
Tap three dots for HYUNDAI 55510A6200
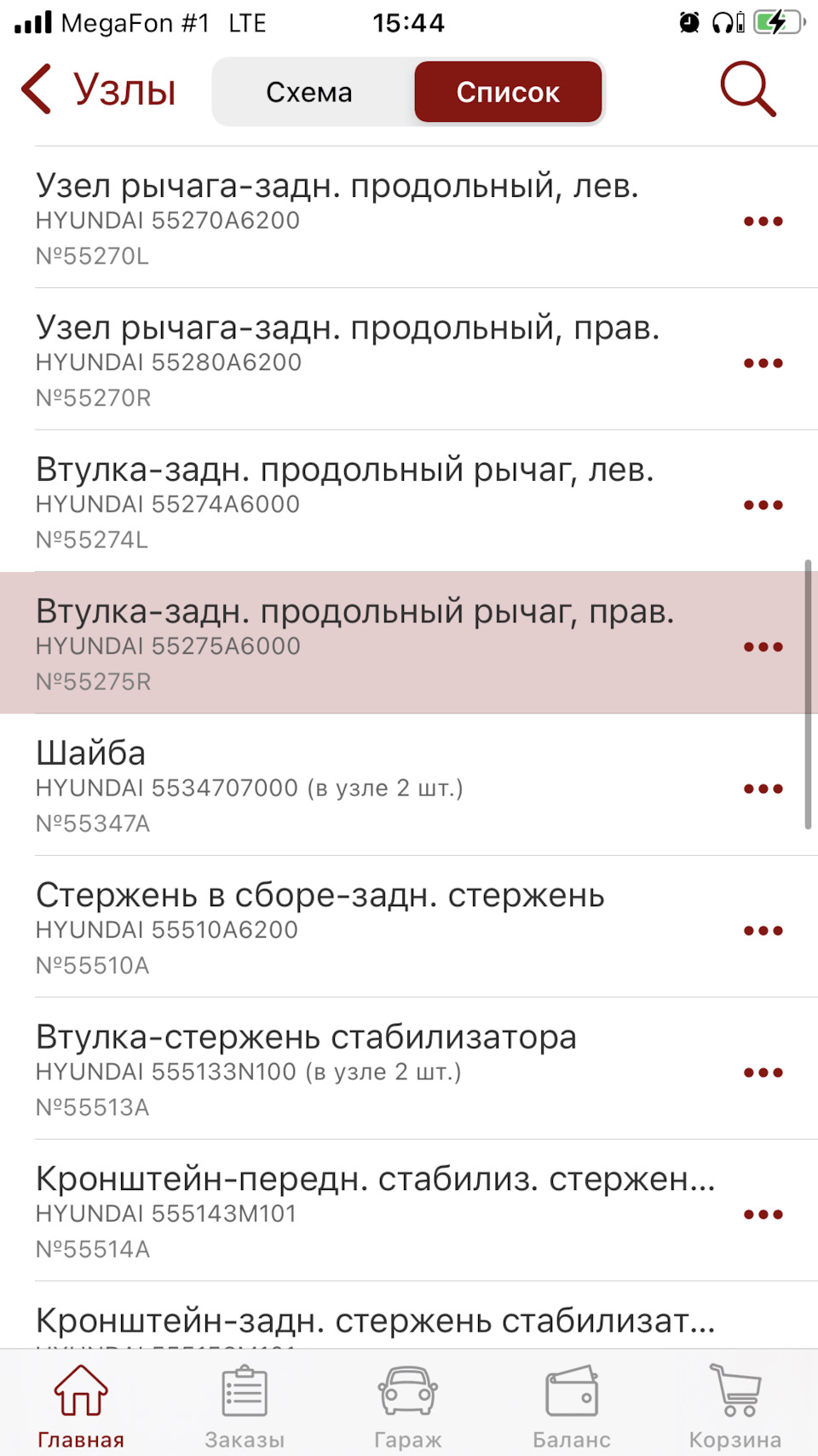pos(763,931)
